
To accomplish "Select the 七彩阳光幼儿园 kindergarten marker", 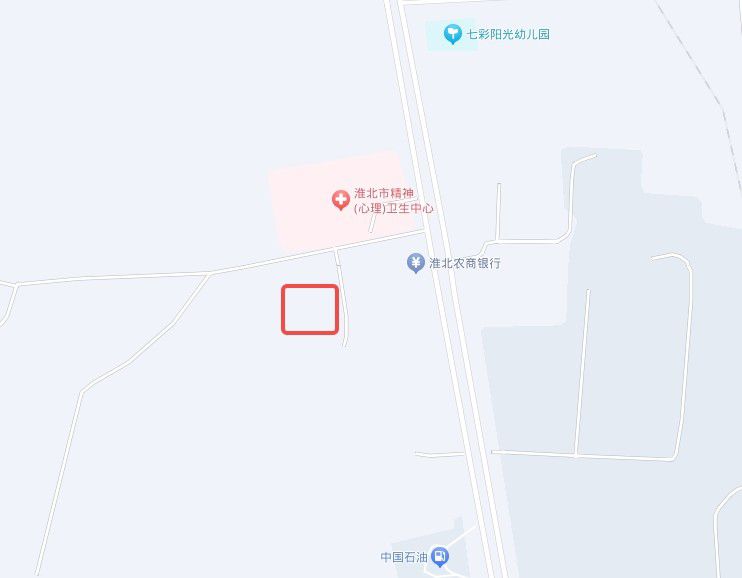I will 453,35.
